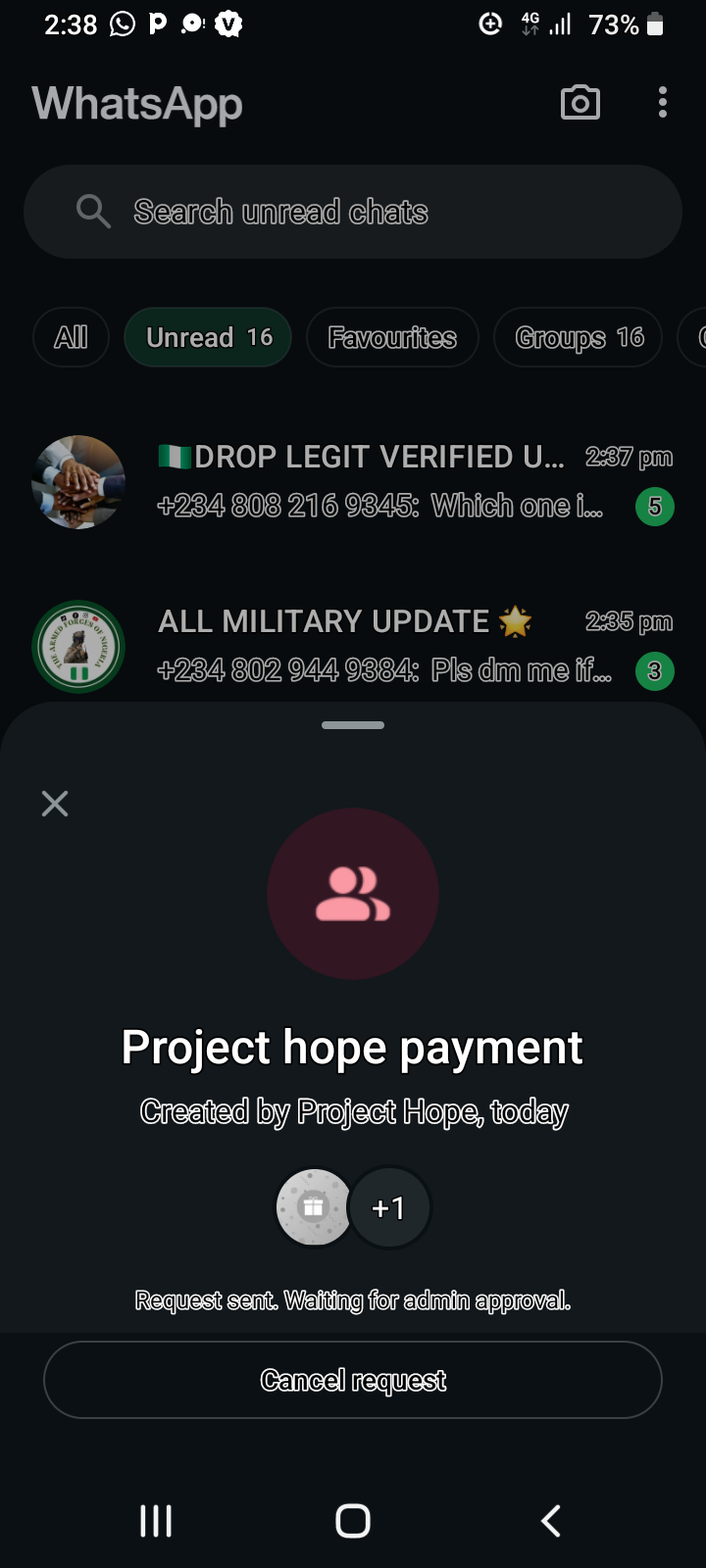Filter chats by Groups
706x1568 pixels.
click(579, 337)
